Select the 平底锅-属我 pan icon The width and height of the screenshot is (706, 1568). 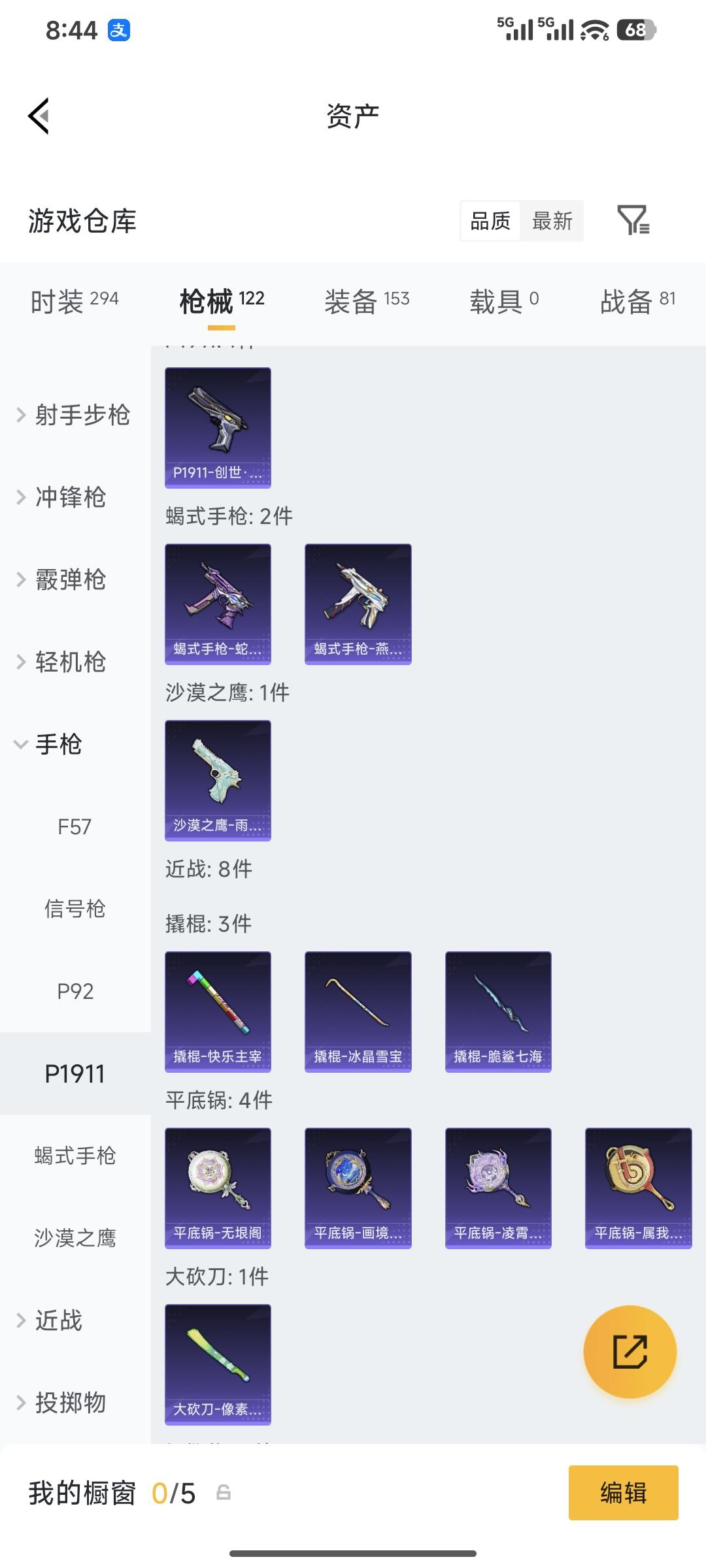point(637,1189)
